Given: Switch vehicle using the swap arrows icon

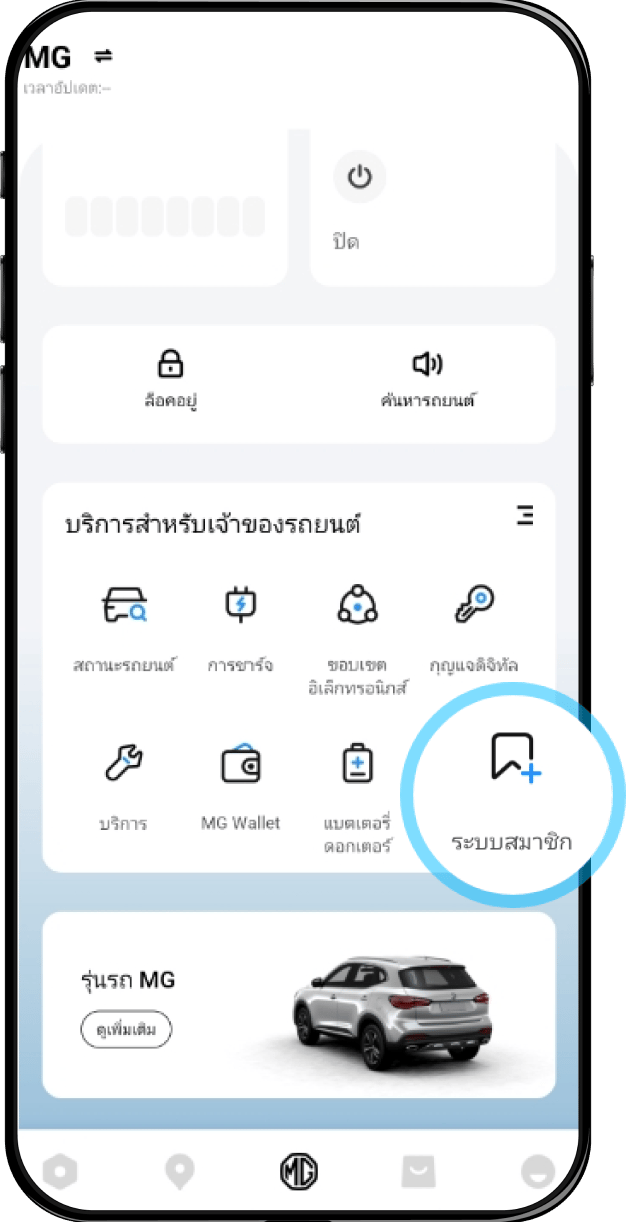Looking at the screenshot, I should tap(103, 55).
